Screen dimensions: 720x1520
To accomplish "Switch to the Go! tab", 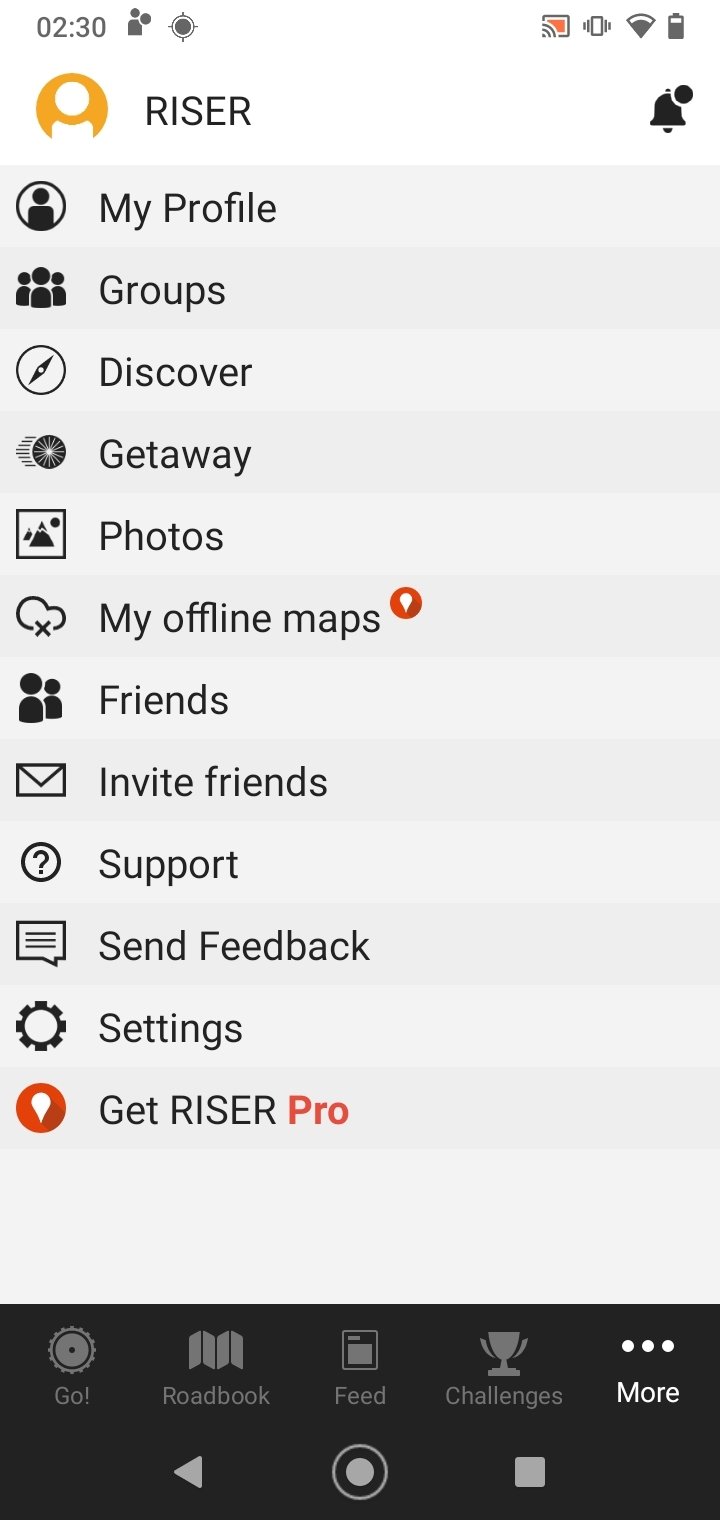I will coord(72,1366).
